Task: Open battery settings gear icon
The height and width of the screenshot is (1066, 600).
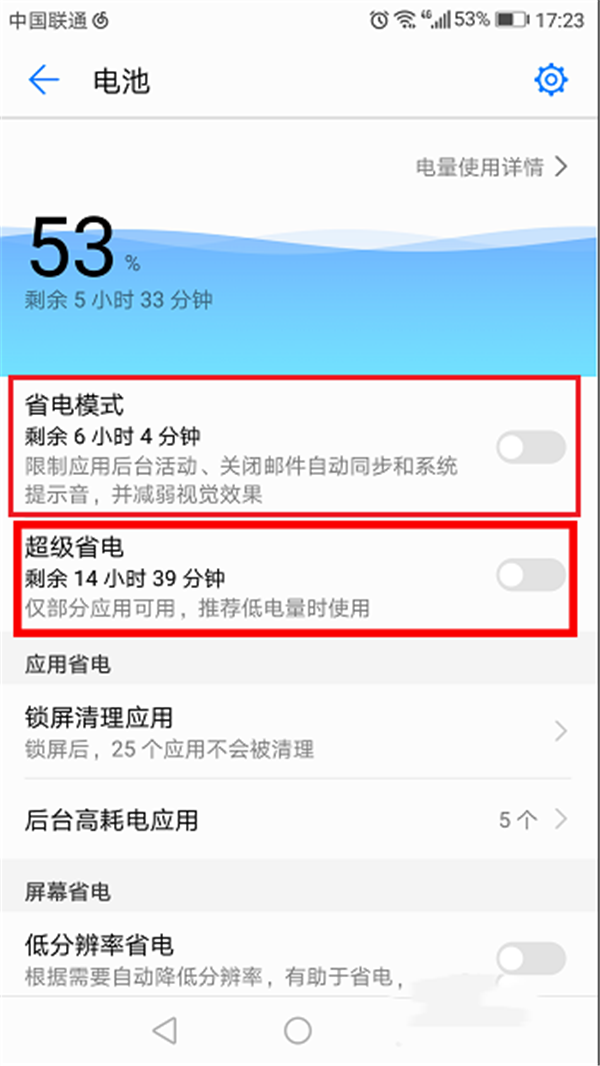Action: (551, 80)
